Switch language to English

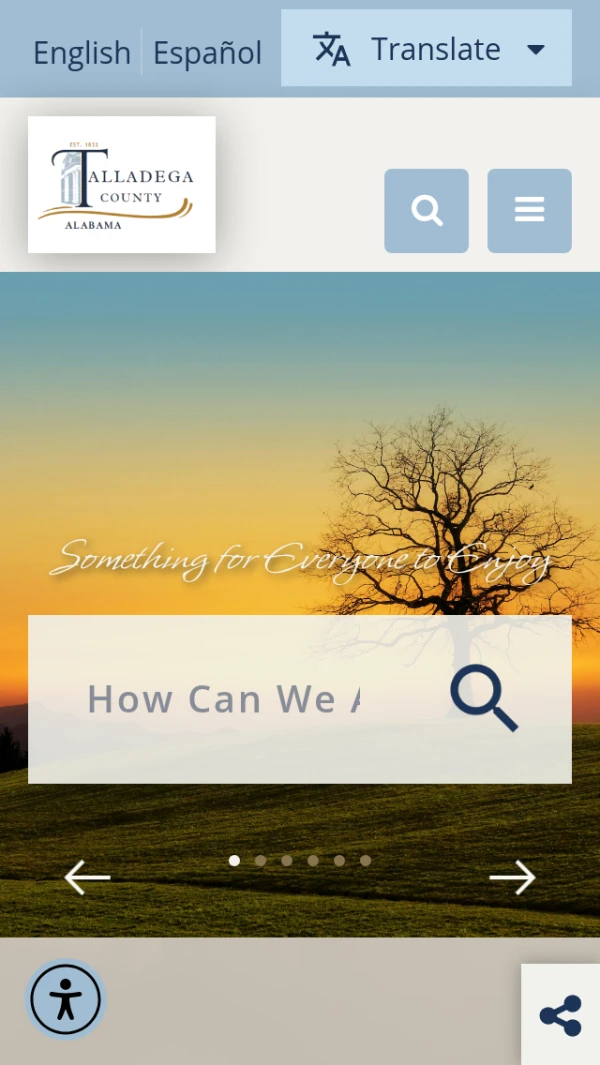[82, 52]
